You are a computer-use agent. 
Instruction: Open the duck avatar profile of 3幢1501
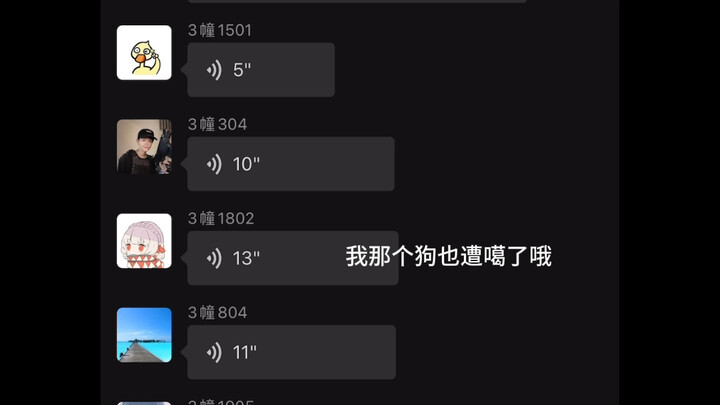coord(144,53)
